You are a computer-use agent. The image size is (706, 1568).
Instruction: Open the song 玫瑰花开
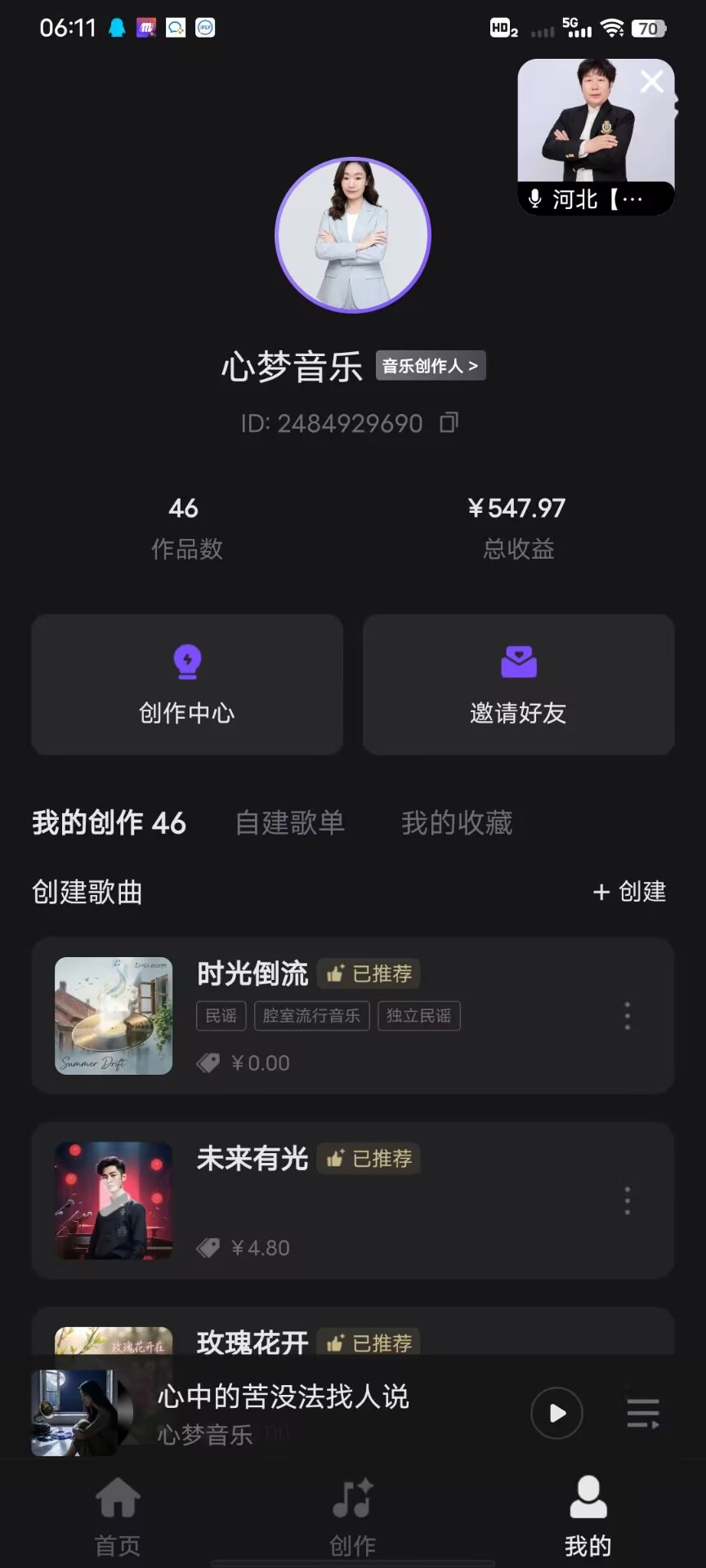(252, 1341)
